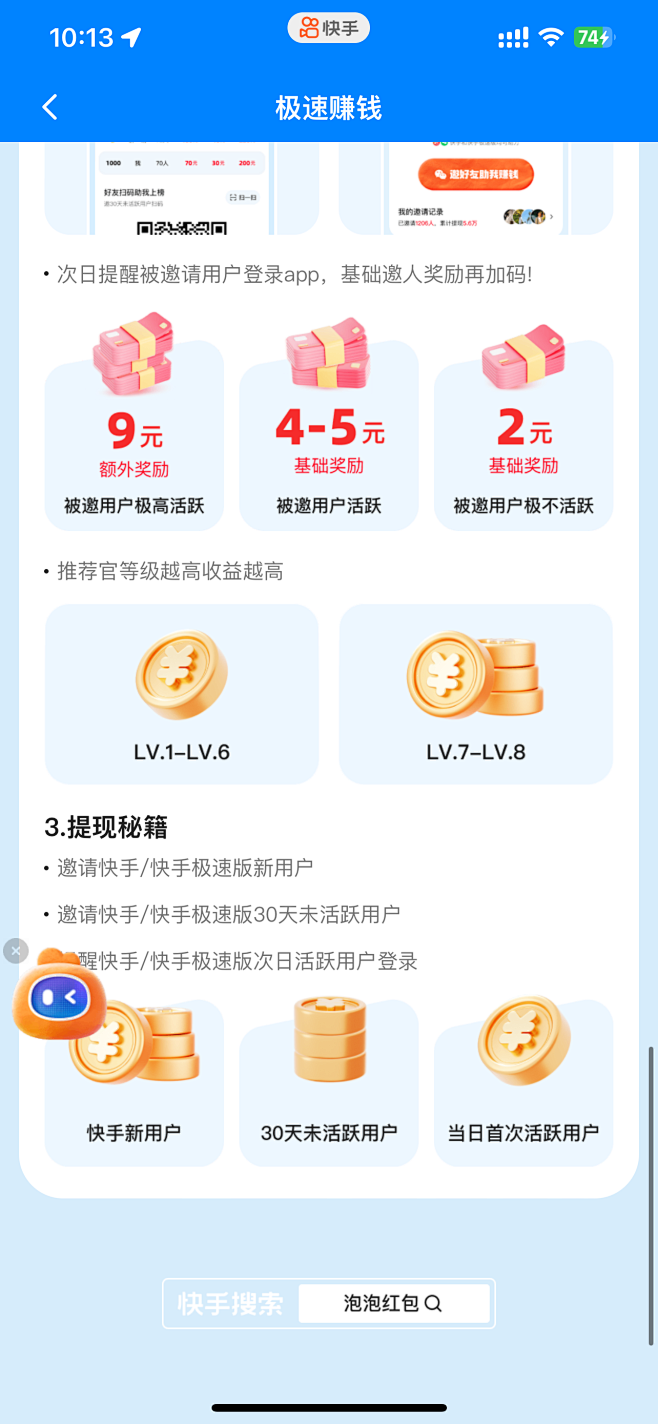Dismiss the floating mascot widget
This screenshot has height=1424, width=658.
(x=15, y=951)
